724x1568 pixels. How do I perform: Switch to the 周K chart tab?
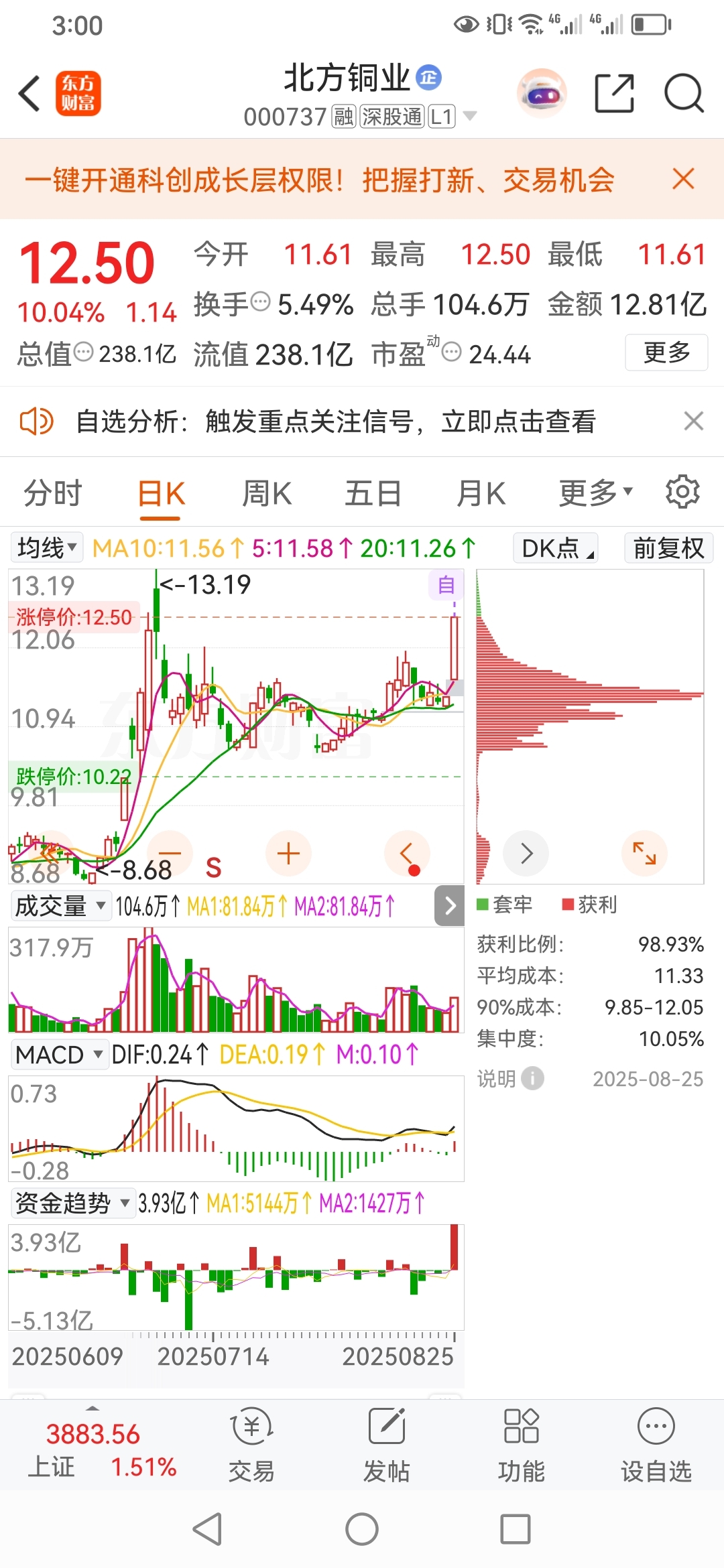pyautogui.click(x=267, y=494)
